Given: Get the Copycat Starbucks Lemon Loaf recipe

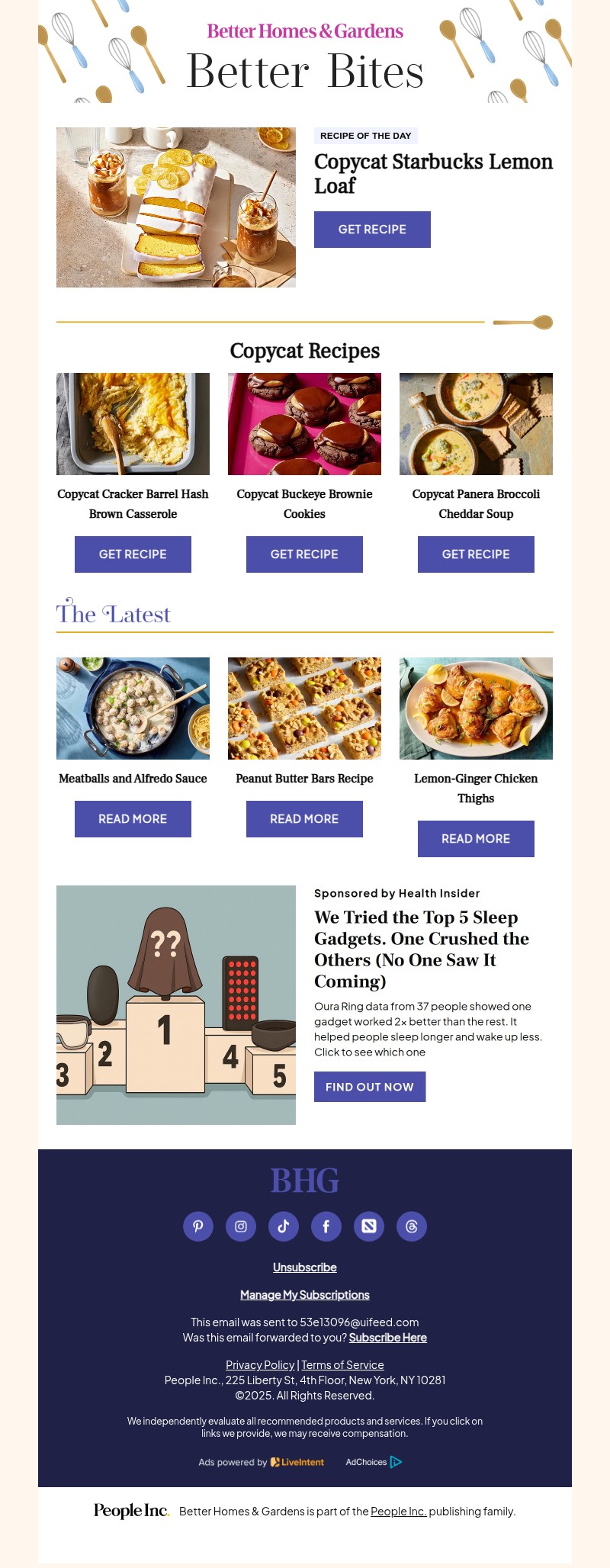Looking at the screenshot, I should pyautogui.click(x=372, y=230).
